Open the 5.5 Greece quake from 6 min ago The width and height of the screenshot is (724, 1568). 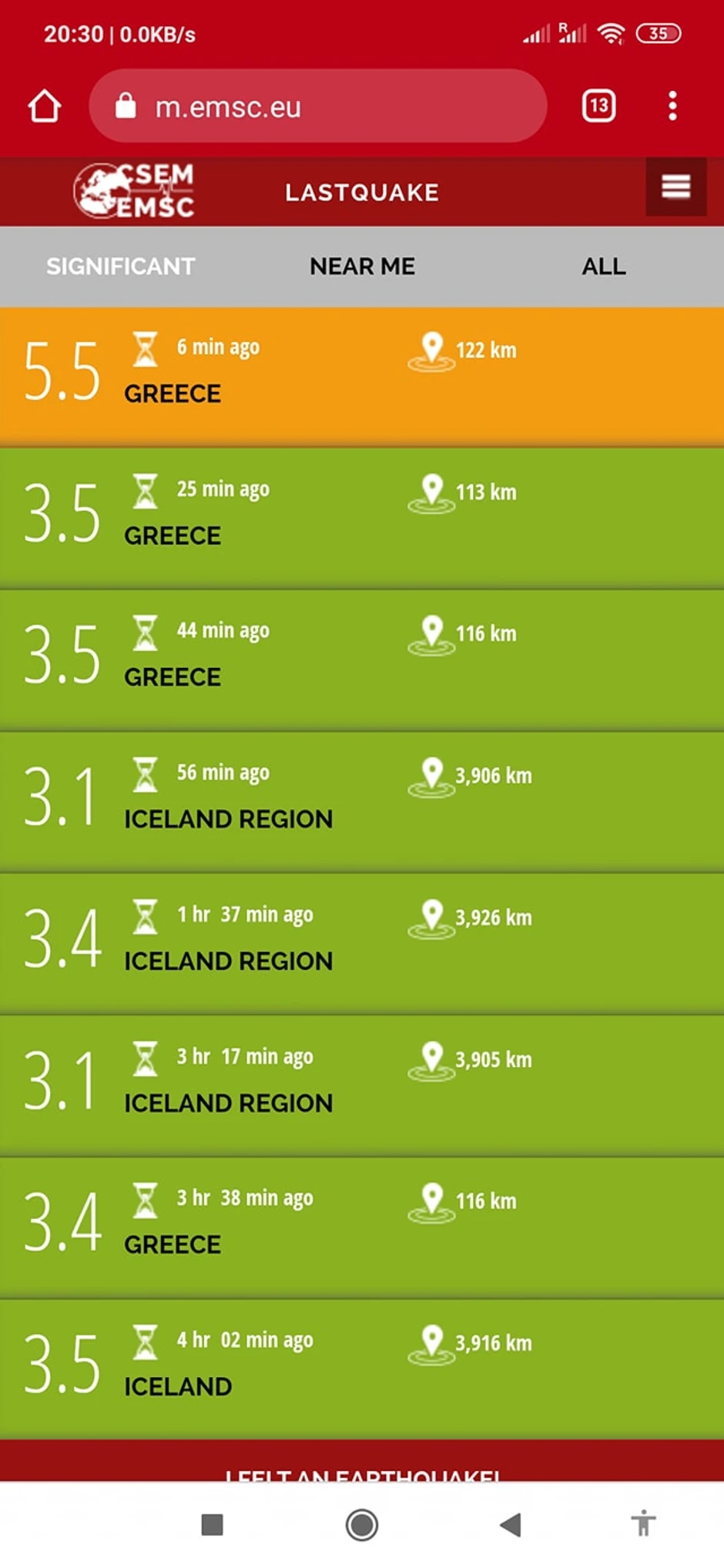coord(362,375)
